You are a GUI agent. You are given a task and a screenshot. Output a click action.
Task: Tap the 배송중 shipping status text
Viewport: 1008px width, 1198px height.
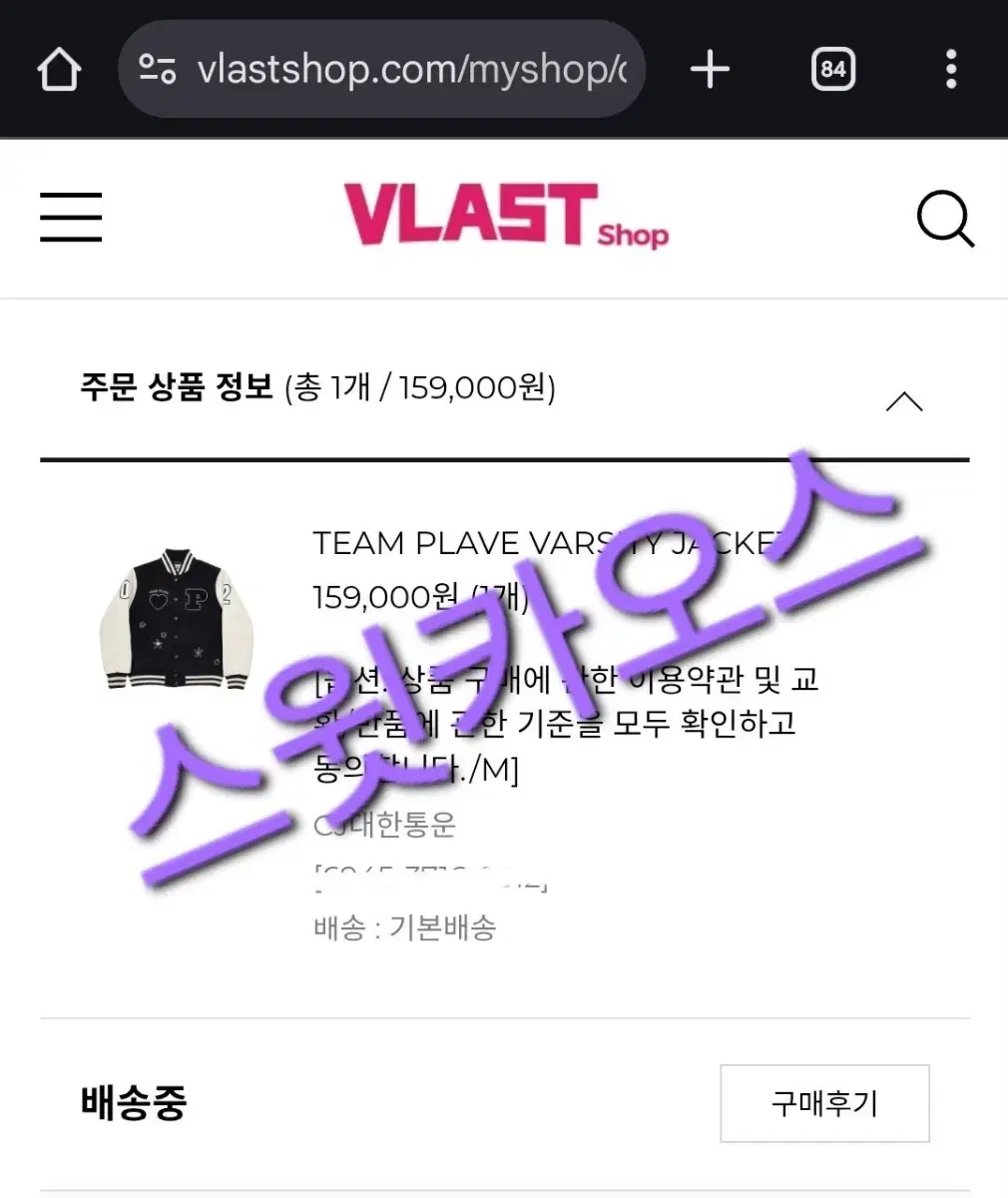pyautogui.click(x=132, y=1104)
